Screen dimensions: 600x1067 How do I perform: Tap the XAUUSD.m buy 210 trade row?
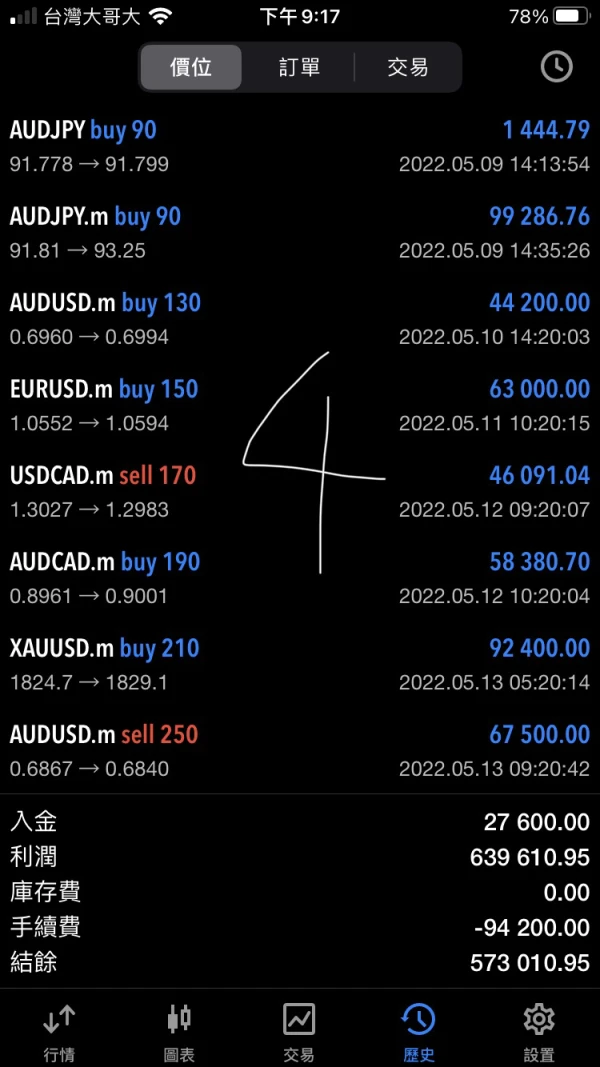point(300,664)
